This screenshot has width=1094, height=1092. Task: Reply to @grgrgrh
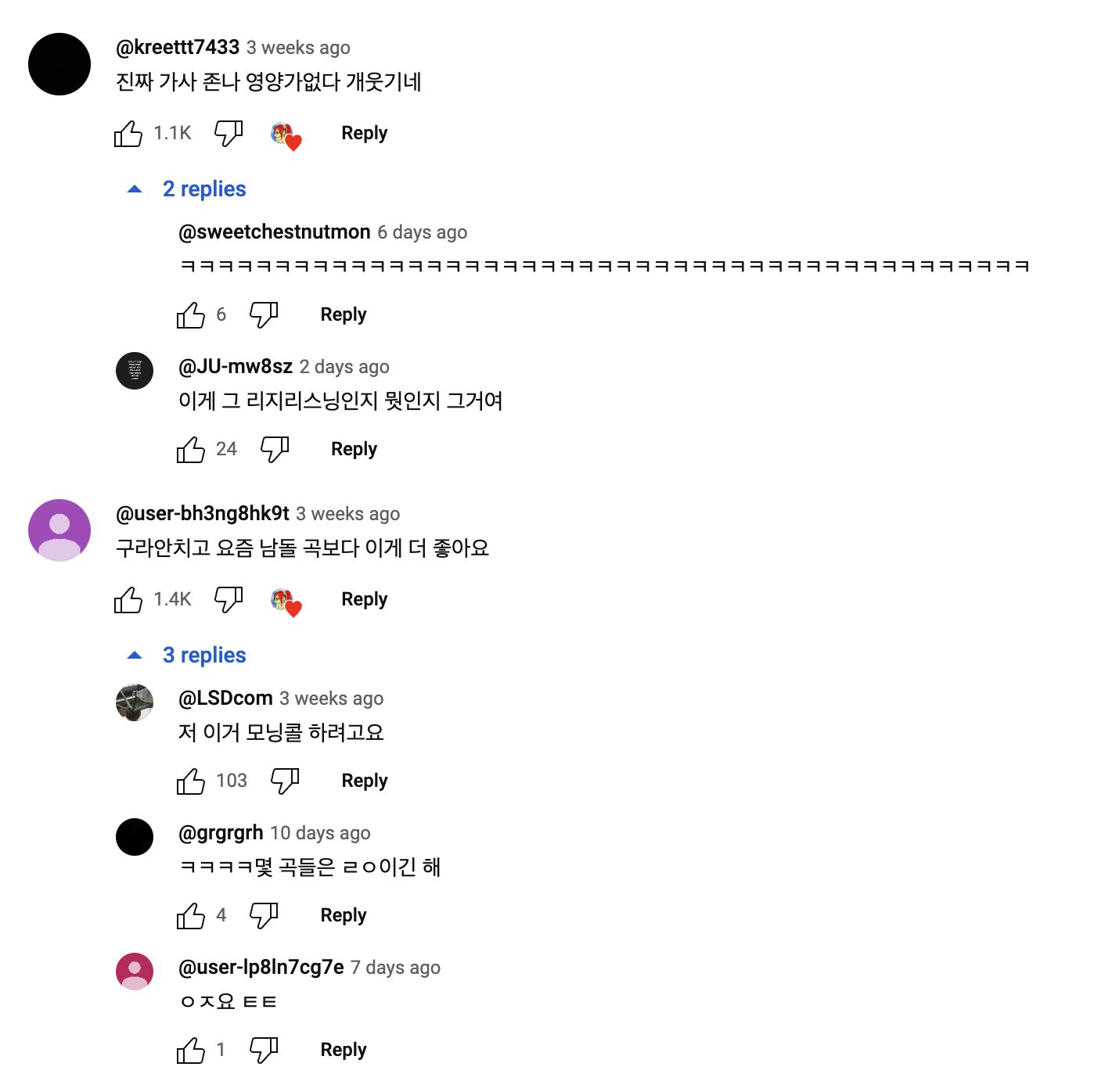[x=343, y=915]
